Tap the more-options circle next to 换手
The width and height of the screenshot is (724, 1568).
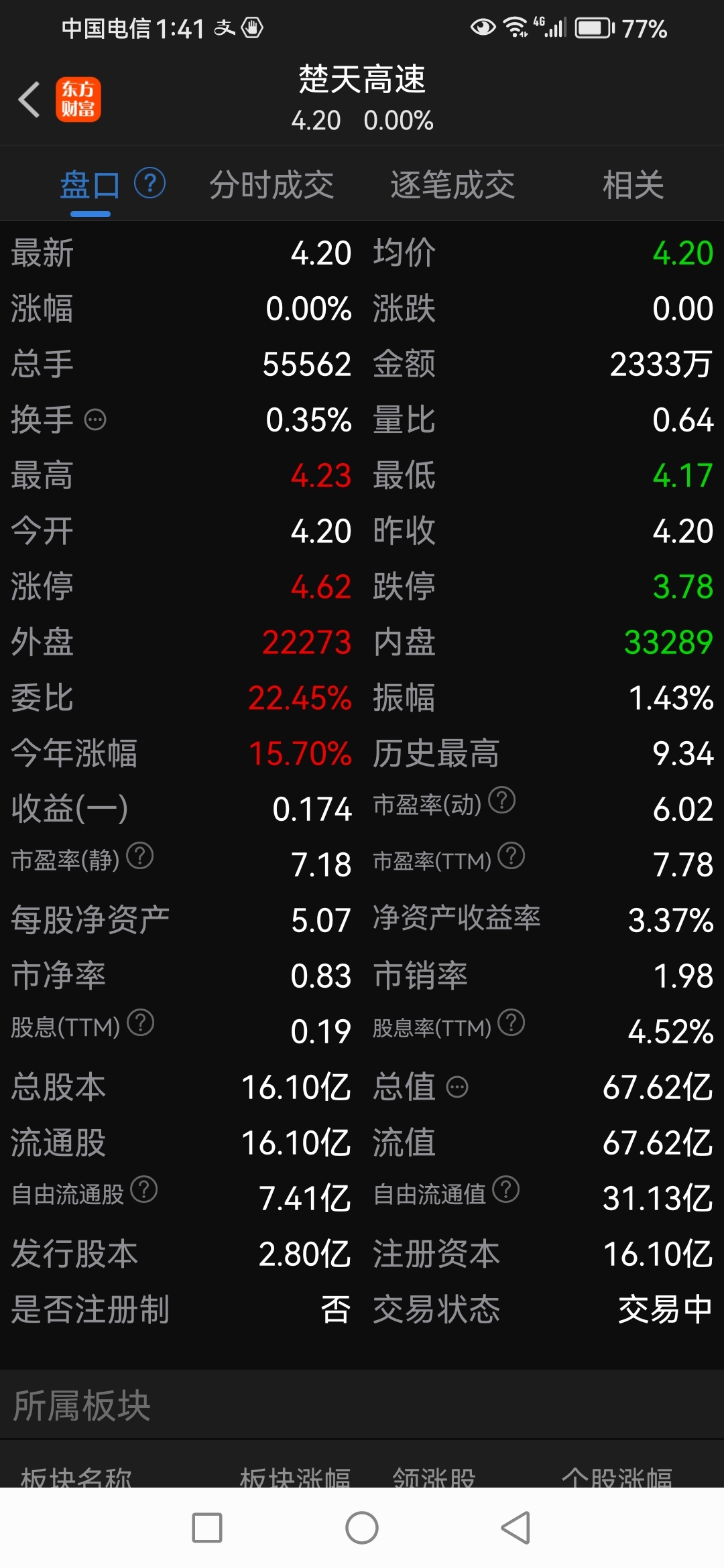tap(95, 420)
